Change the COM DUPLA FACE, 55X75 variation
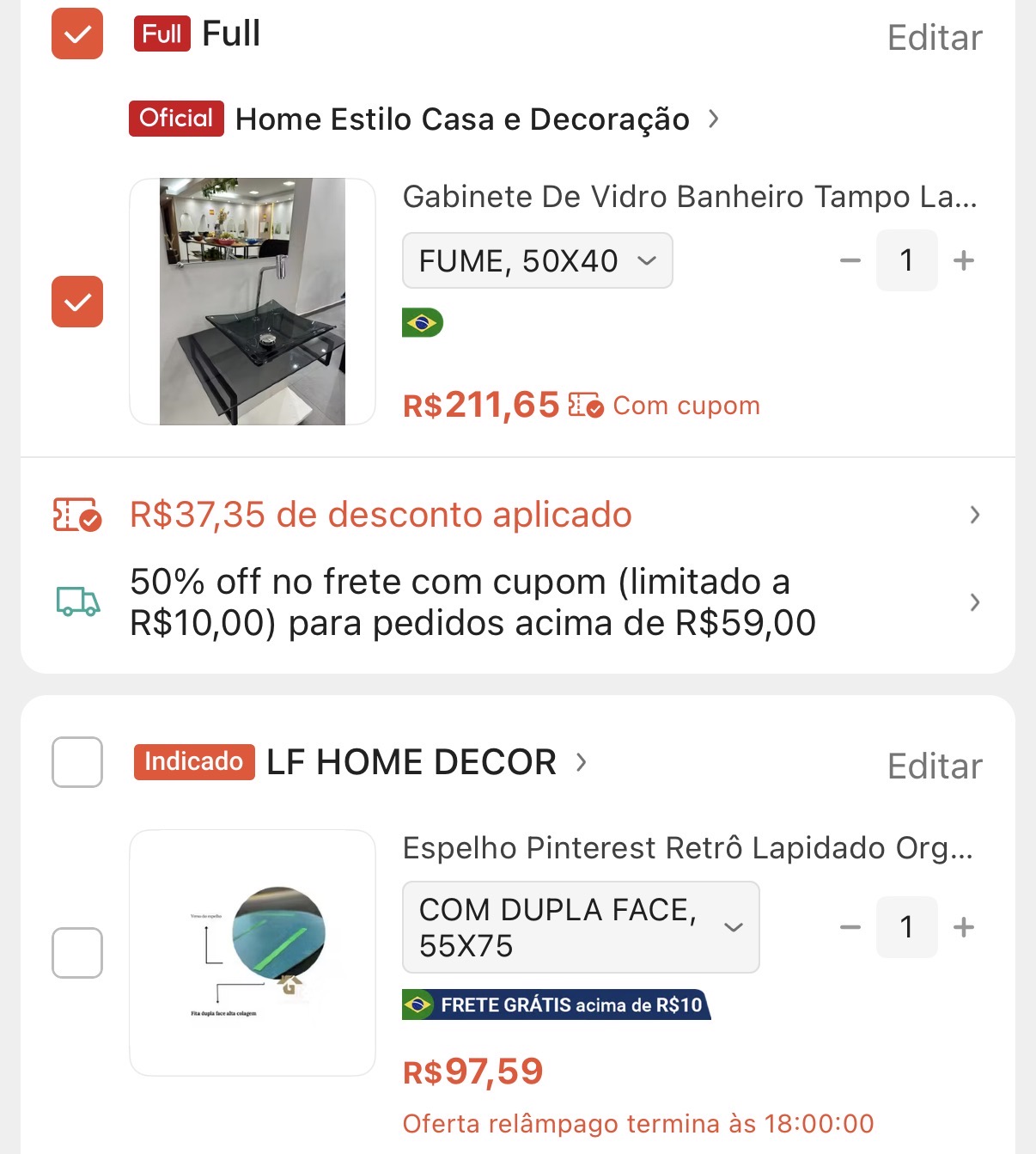Screen dimensions: 1036x1154 click(x=581, y=927)
